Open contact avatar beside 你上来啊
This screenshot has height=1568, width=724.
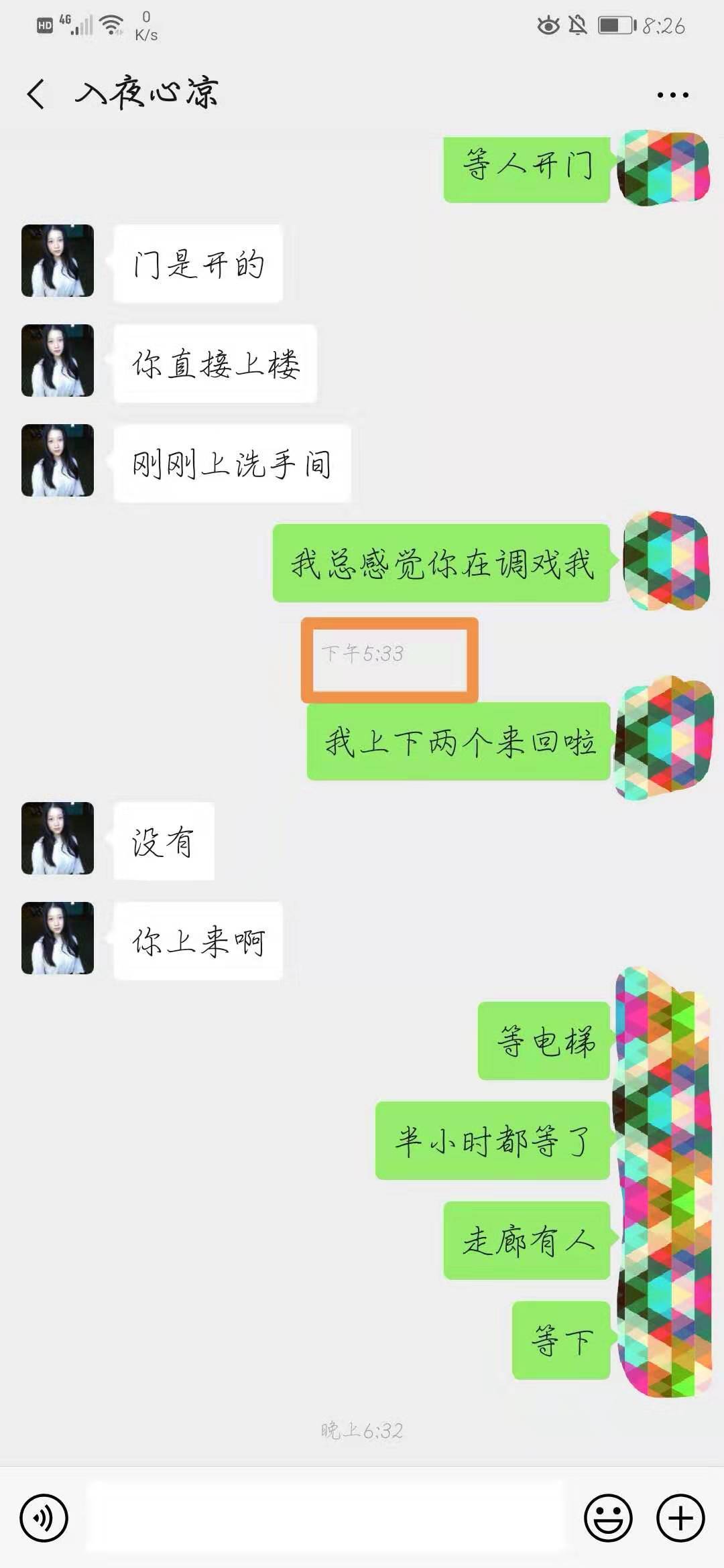58,938
